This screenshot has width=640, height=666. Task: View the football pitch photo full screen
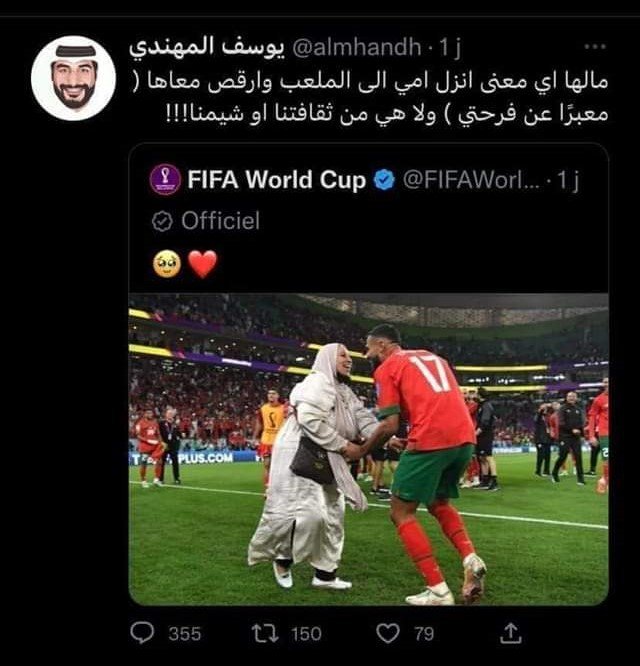point(368,449)
